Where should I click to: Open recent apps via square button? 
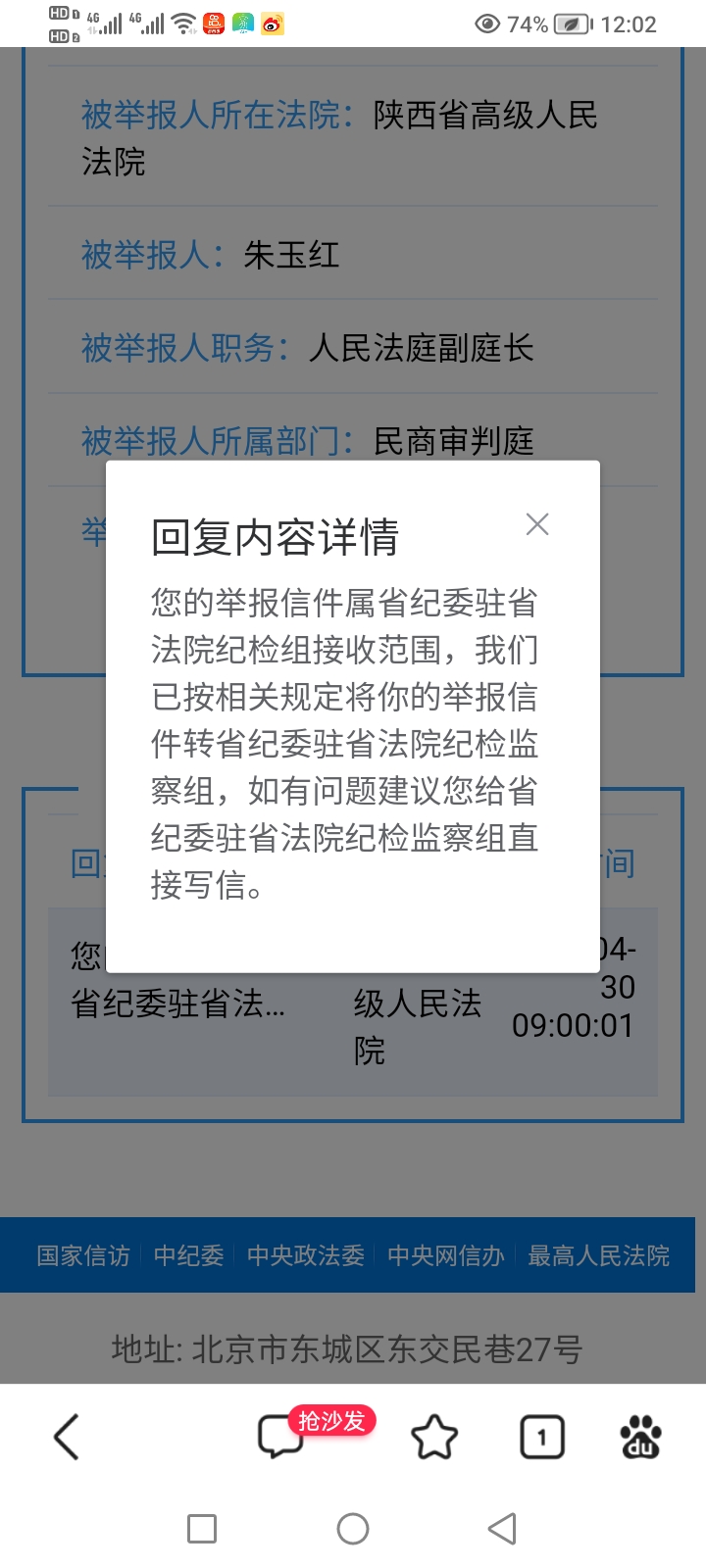202,1529
